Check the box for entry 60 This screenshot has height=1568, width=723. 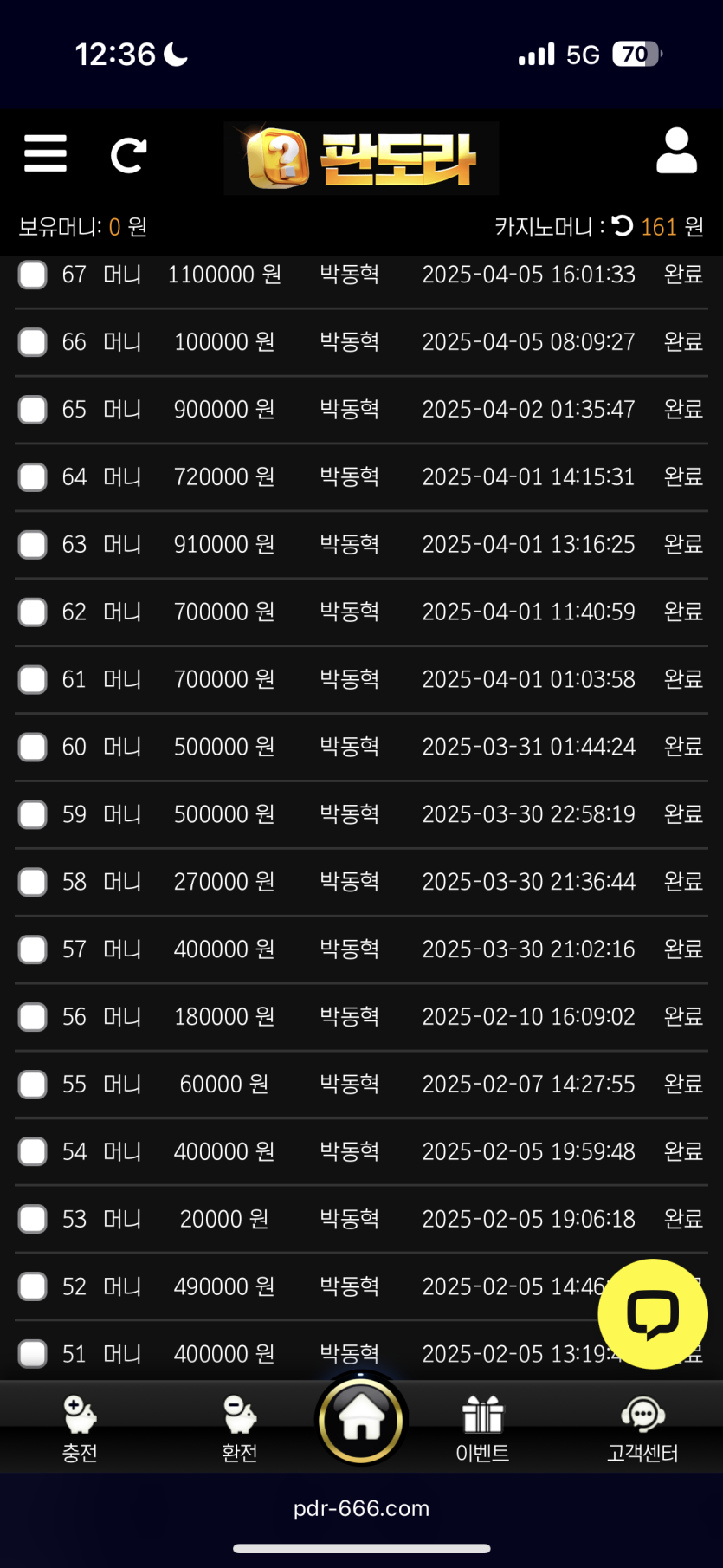33,748
